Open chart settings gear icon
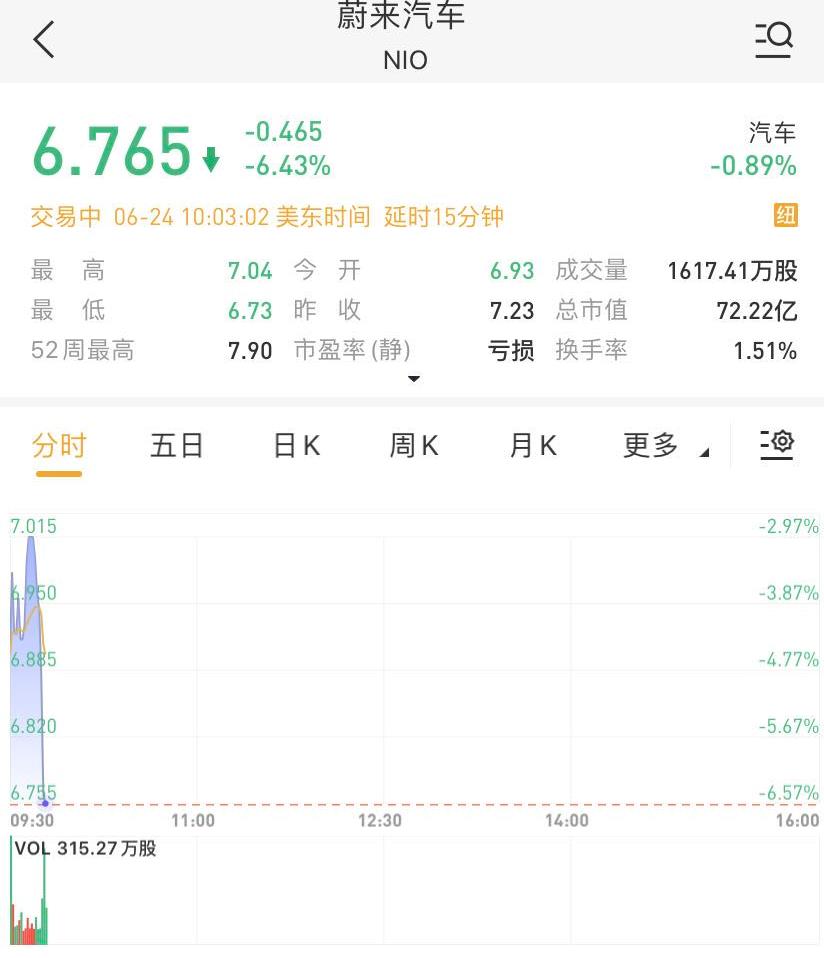Screen dimensions: 824x958 click(x=777, y=444)
